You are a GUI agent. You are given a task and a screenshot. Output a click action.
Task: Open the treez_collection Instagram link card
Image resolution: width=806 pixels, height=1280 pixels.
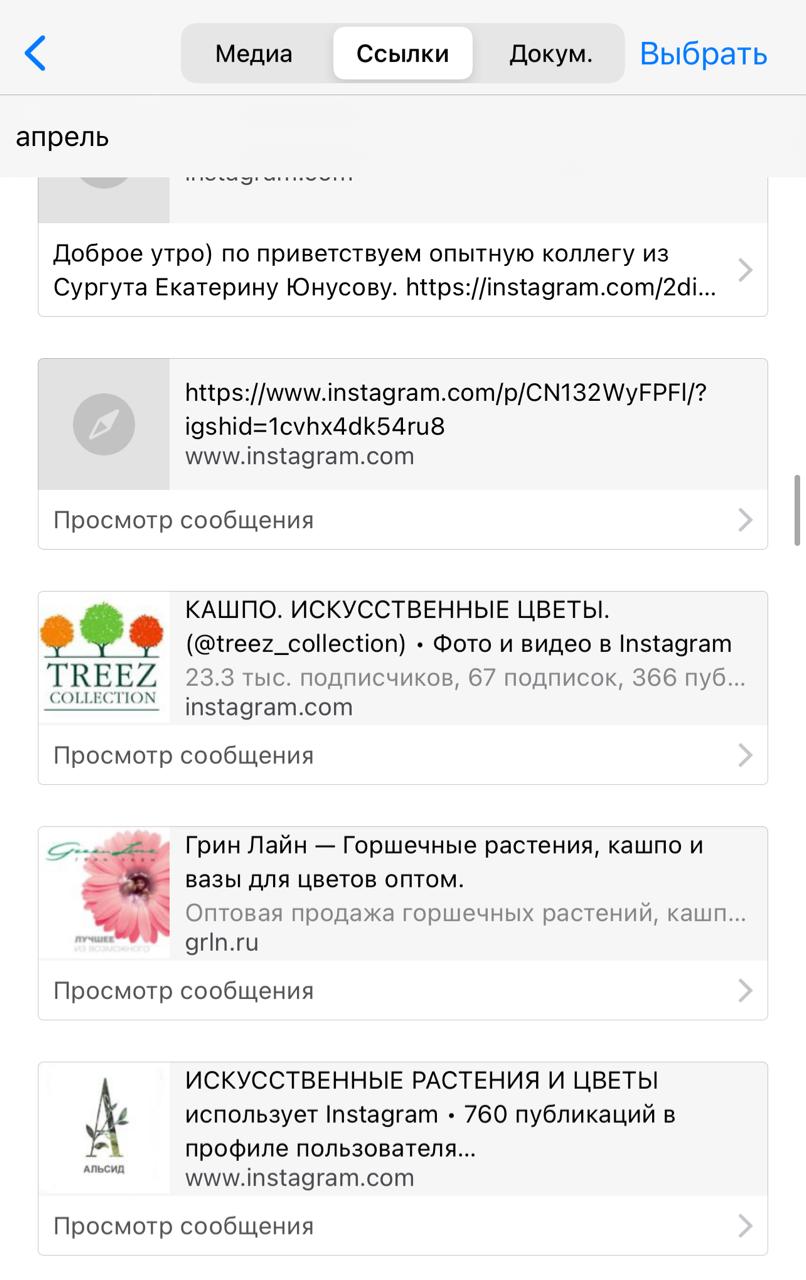pyautogui.click(x=403, y=658)
